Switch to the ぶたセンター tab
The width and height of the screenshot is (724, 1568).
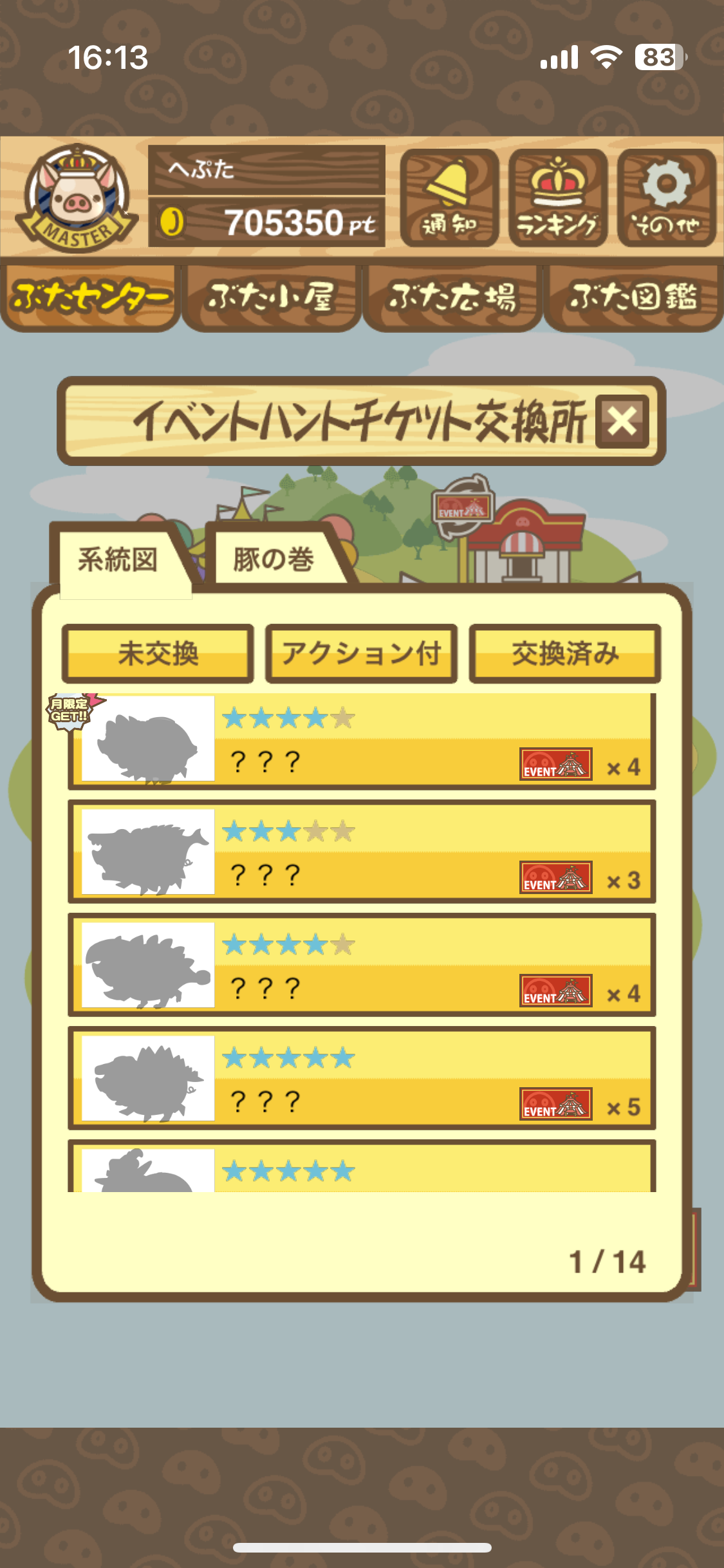coord(91,298)
